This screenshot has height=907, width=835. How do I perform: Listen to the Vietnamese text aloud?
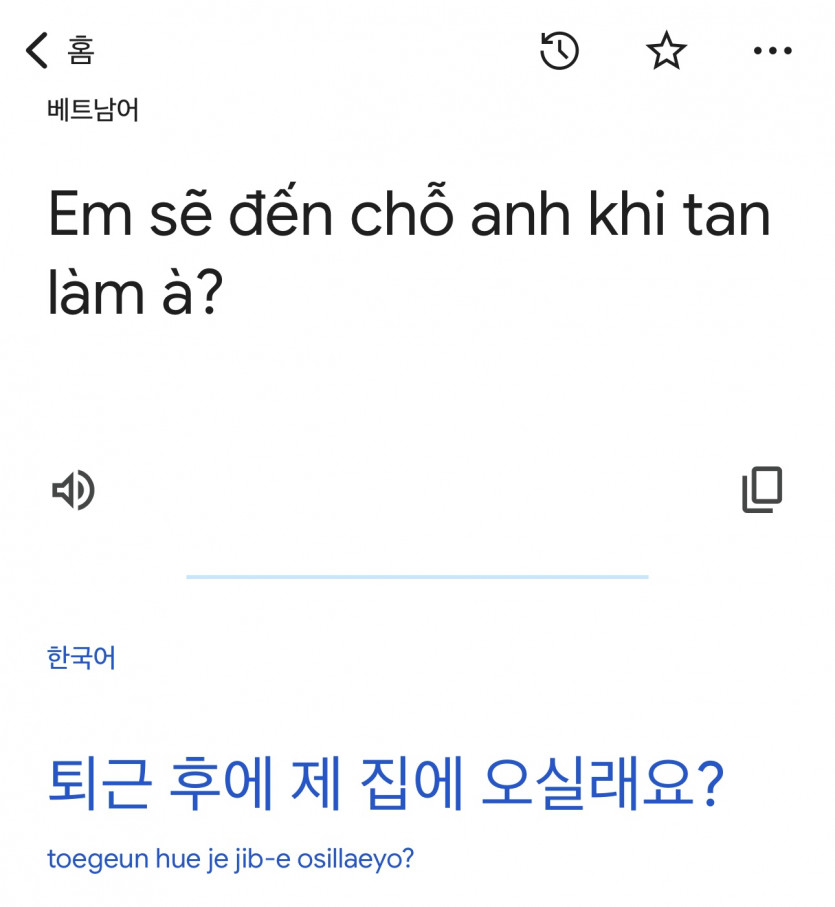(x=73, y=491)
